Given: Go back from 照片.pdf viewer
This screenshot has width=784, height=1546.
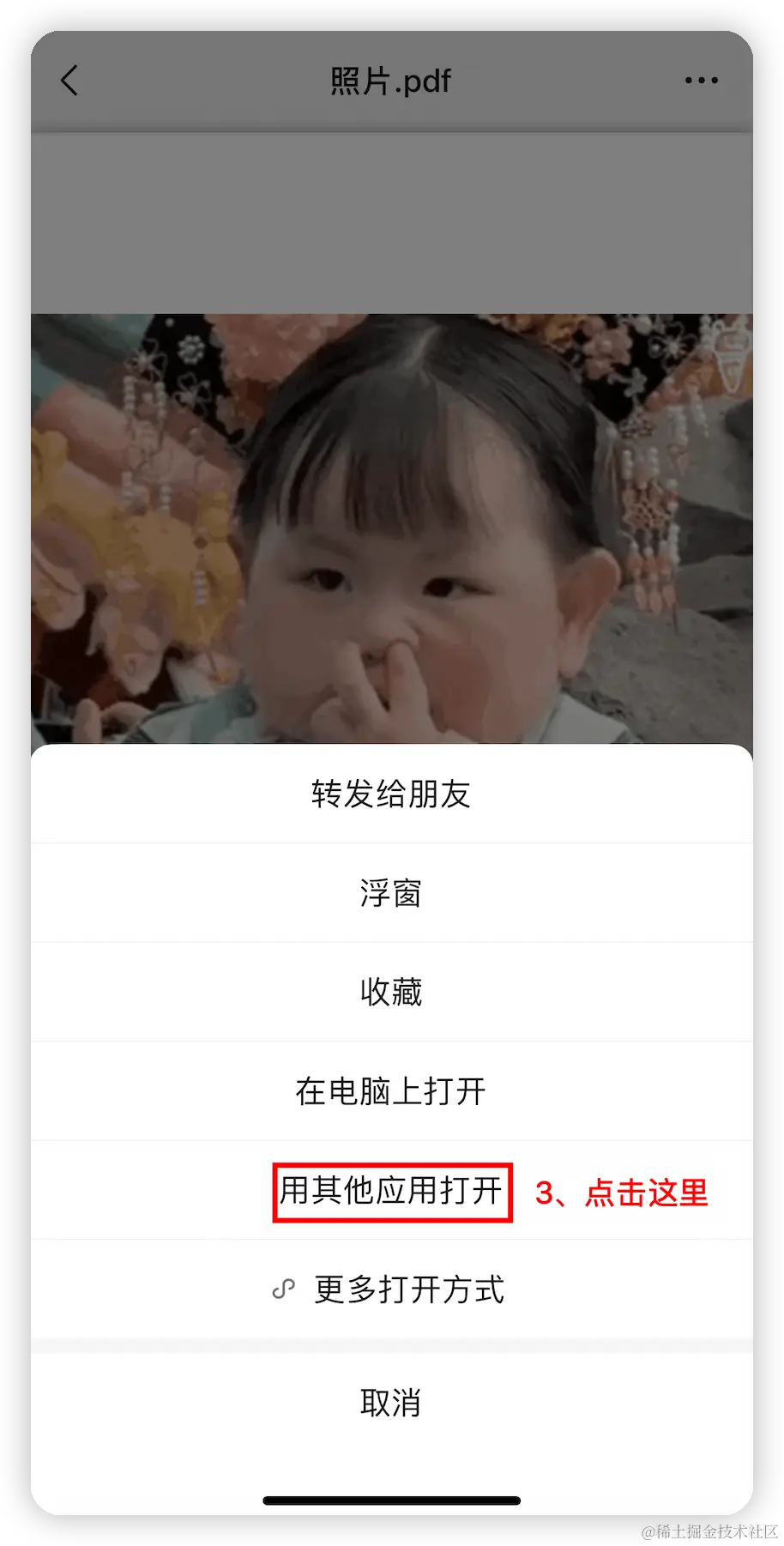Looking at the screenshot, I should pos(69,81).
